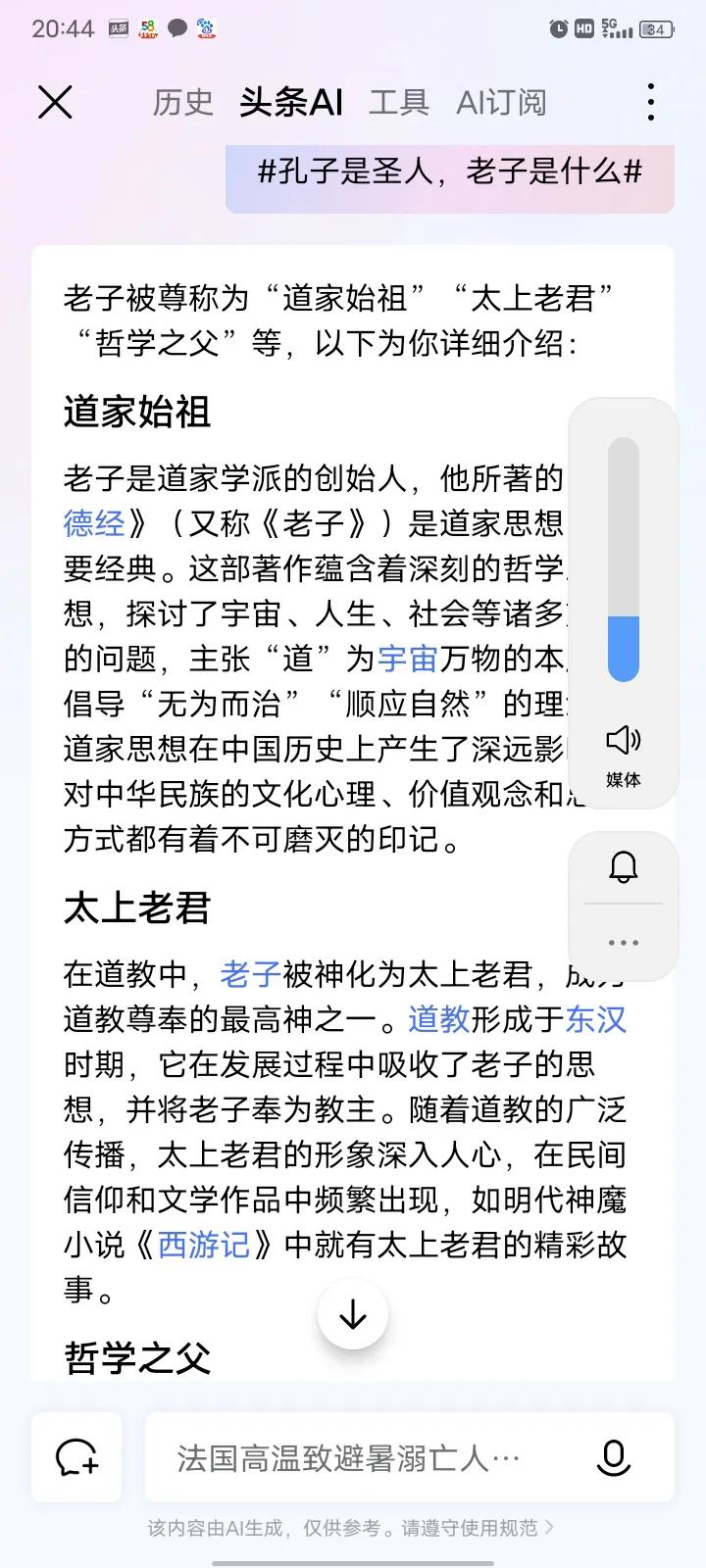
Task: Tap the notification bell icon
Action: point(622,866)
